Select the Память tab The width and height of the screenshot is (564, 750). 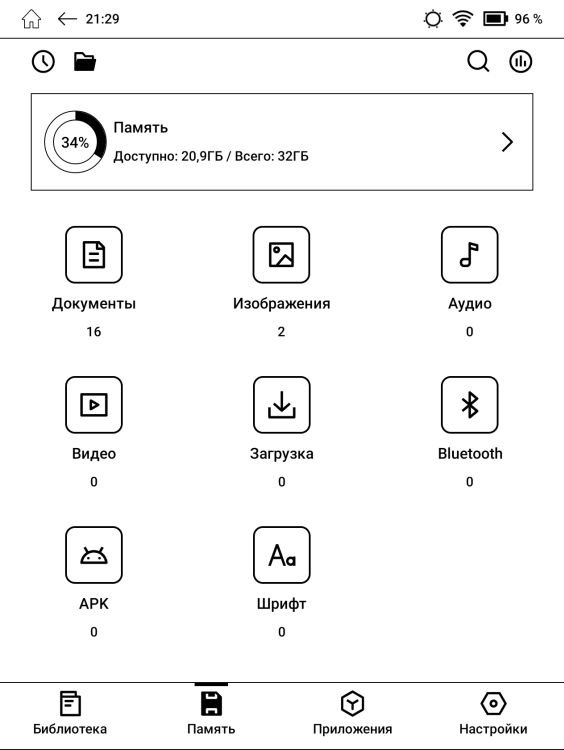pyautogui.click(x=211, y=713)
